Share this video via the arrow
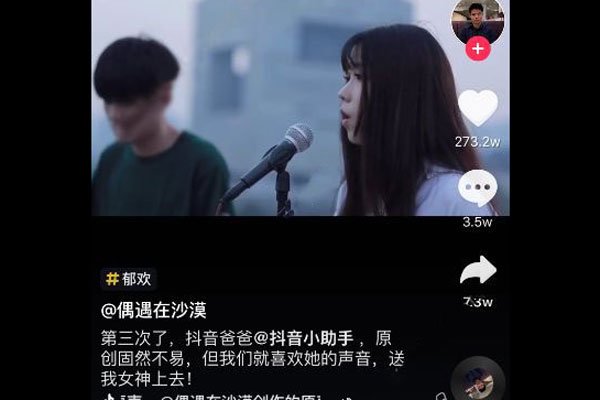 [x=478, y=271]
